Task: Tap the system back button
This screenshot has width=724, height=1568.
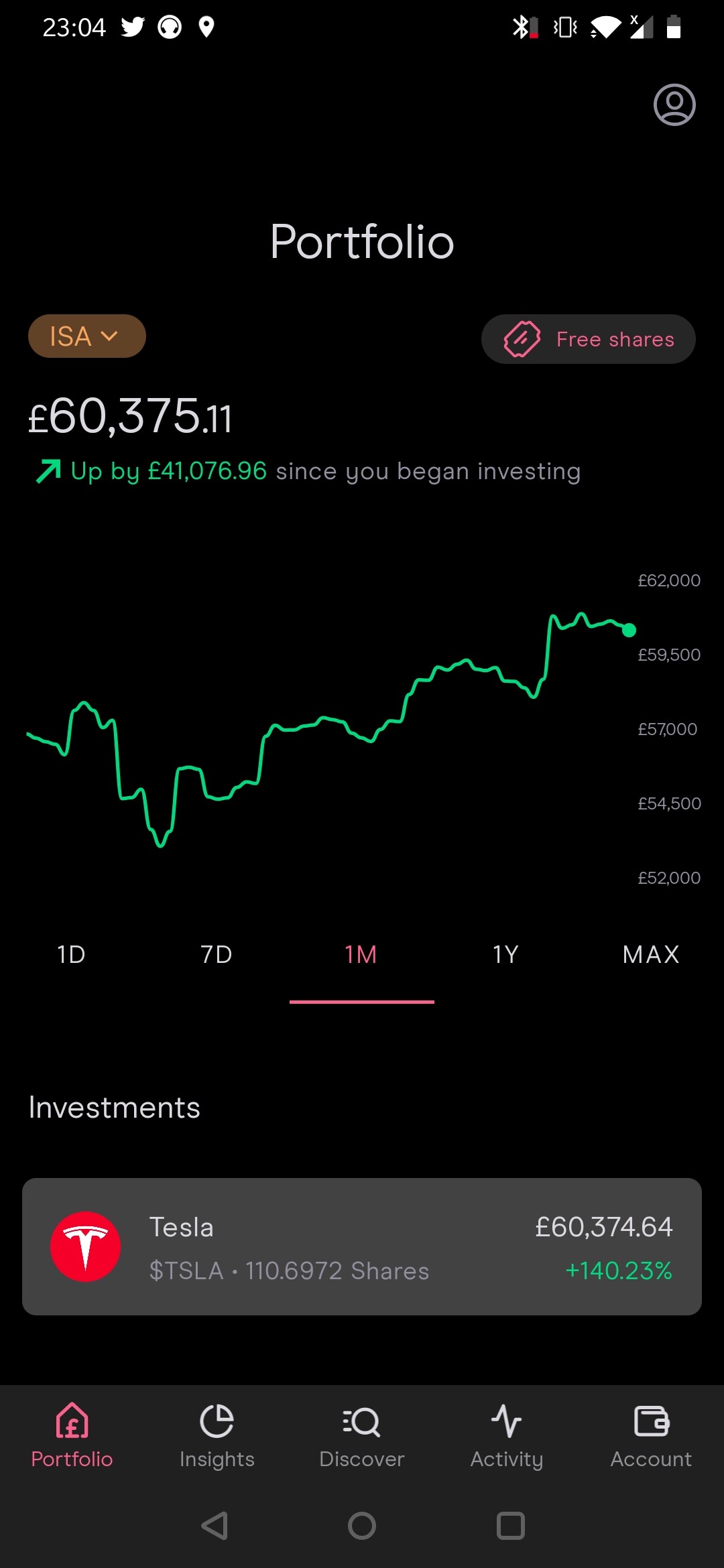Action: pos(215,1526)
